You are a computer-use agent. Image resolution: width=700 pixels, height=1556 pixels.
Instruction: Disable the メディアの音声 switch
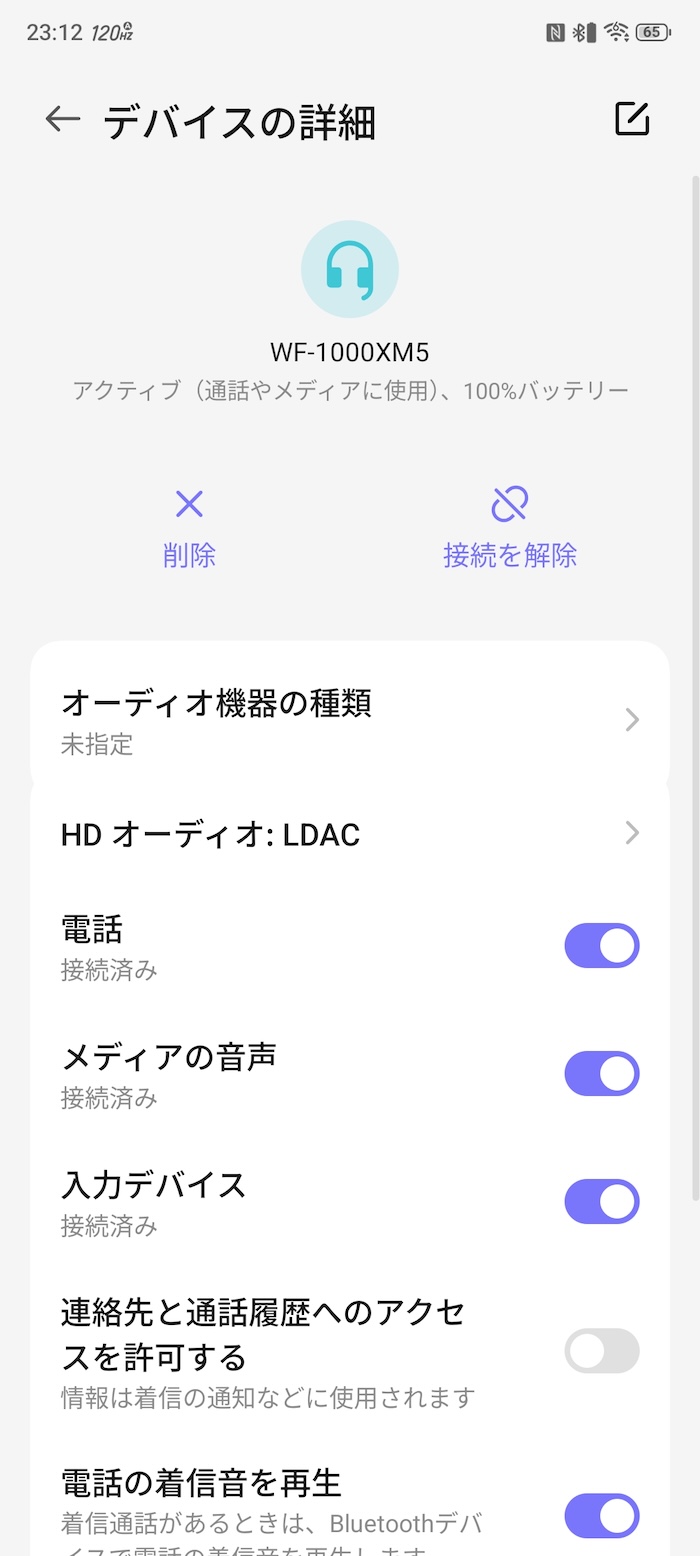(x=602, y=1074)
